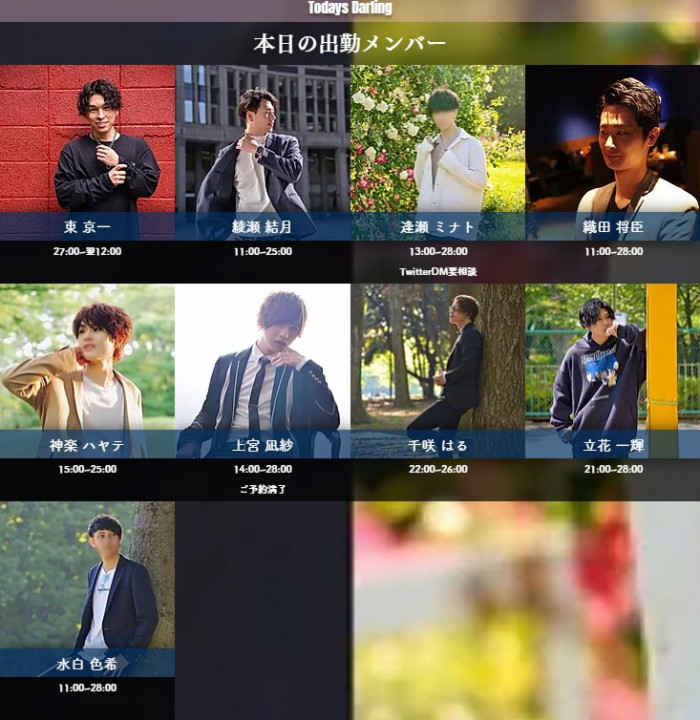Image resolution: width=700 pixels, height=720 pixels.
Task: Open 水白 色希's member tile
Action: [x=87, y=588]
